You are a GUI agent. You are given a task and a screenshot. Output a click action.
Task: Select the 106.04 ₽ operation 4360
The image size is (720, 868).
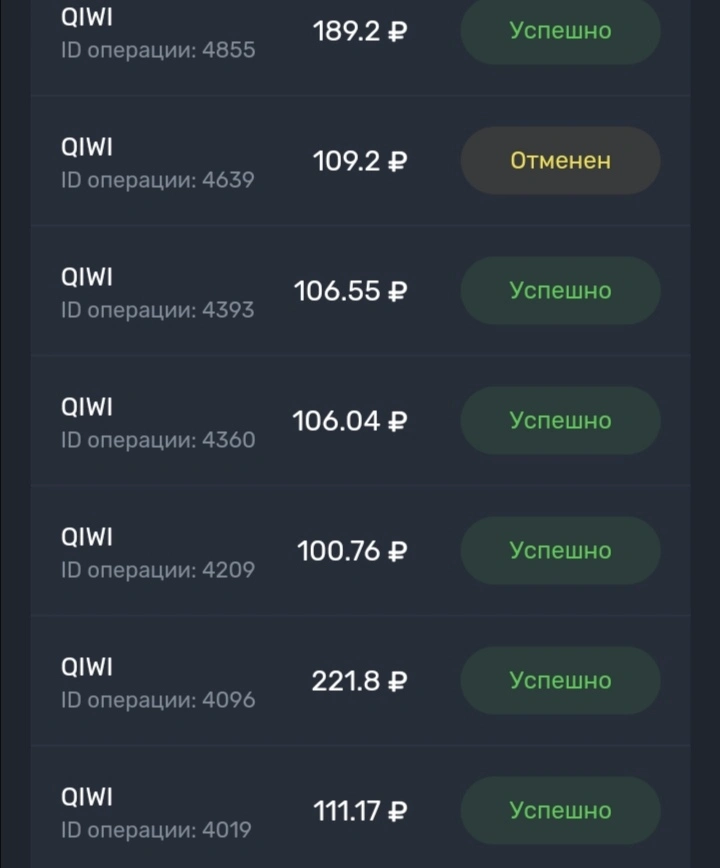pos(360,421)
